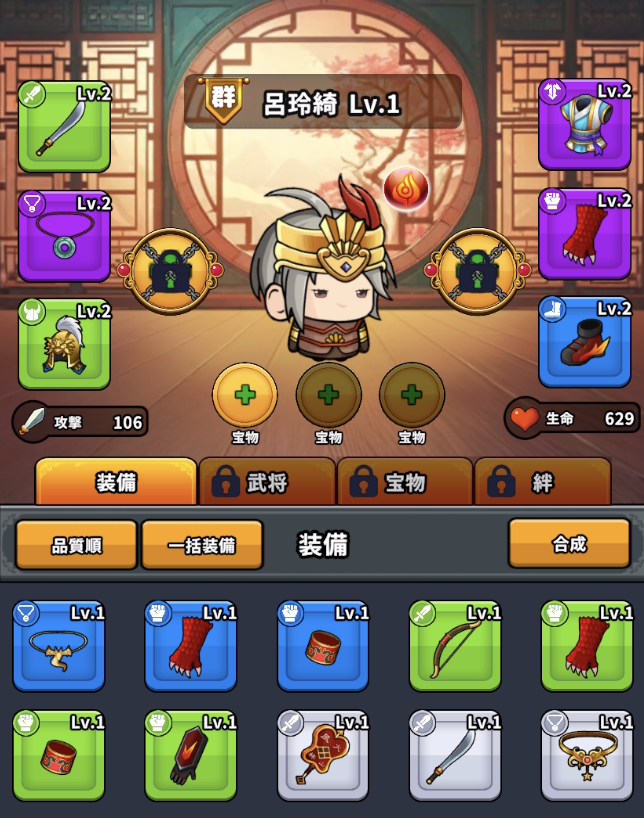The image size is (644, 818).
Task: Tap the left locked chained slot
Action: 171,271
